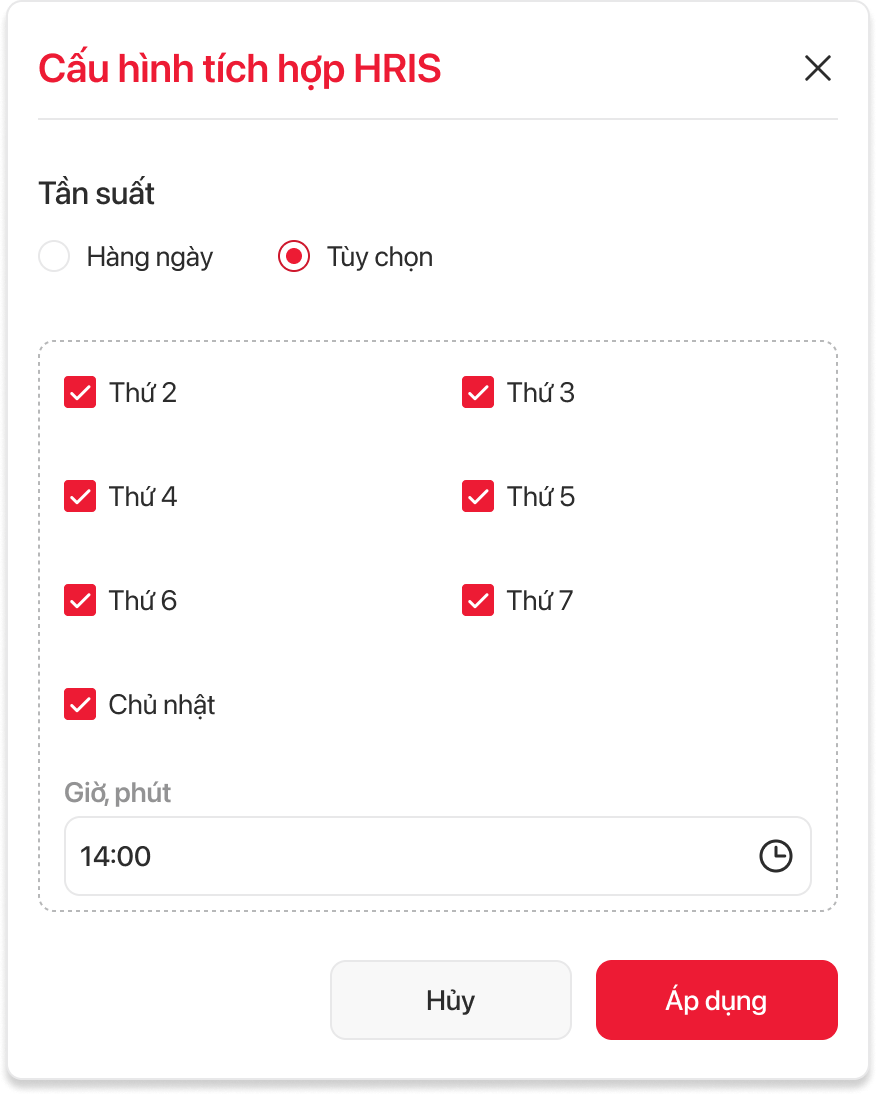This screenshot has width=876, height=1094.
Task: Select the Tùy chọn radio button
Action: click(x=294, y=257)
